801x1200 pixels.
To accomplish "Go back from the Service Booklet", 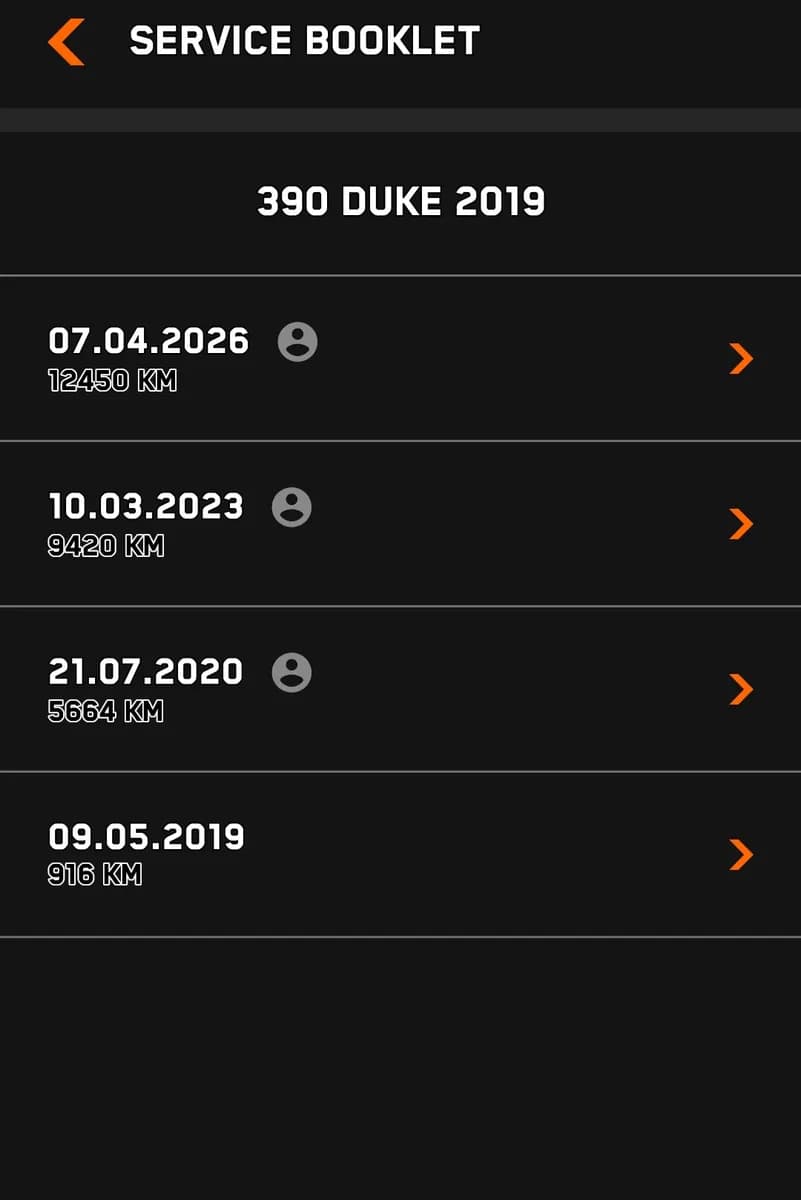I will point(66,42).
